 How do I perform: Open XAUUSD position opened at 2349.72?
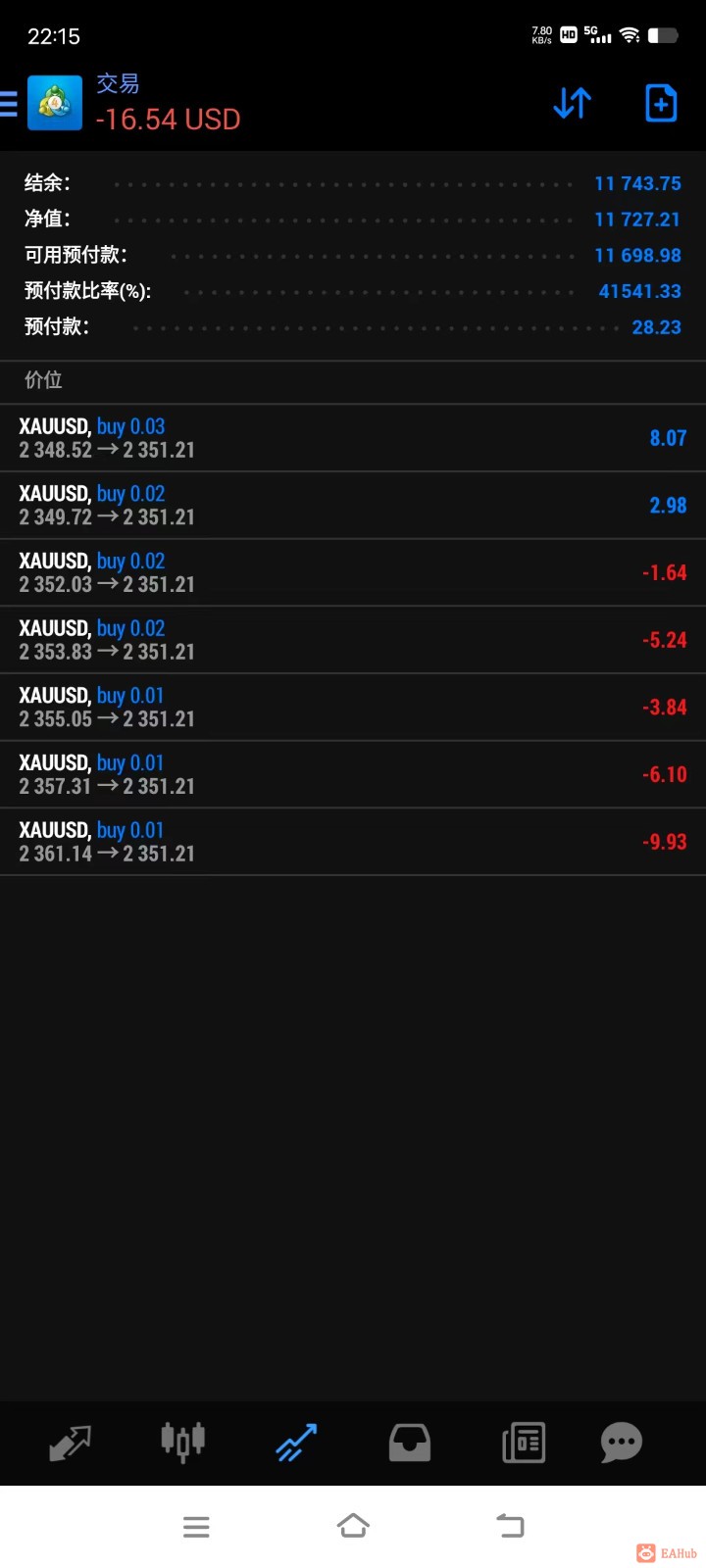[x=353, y=506]
